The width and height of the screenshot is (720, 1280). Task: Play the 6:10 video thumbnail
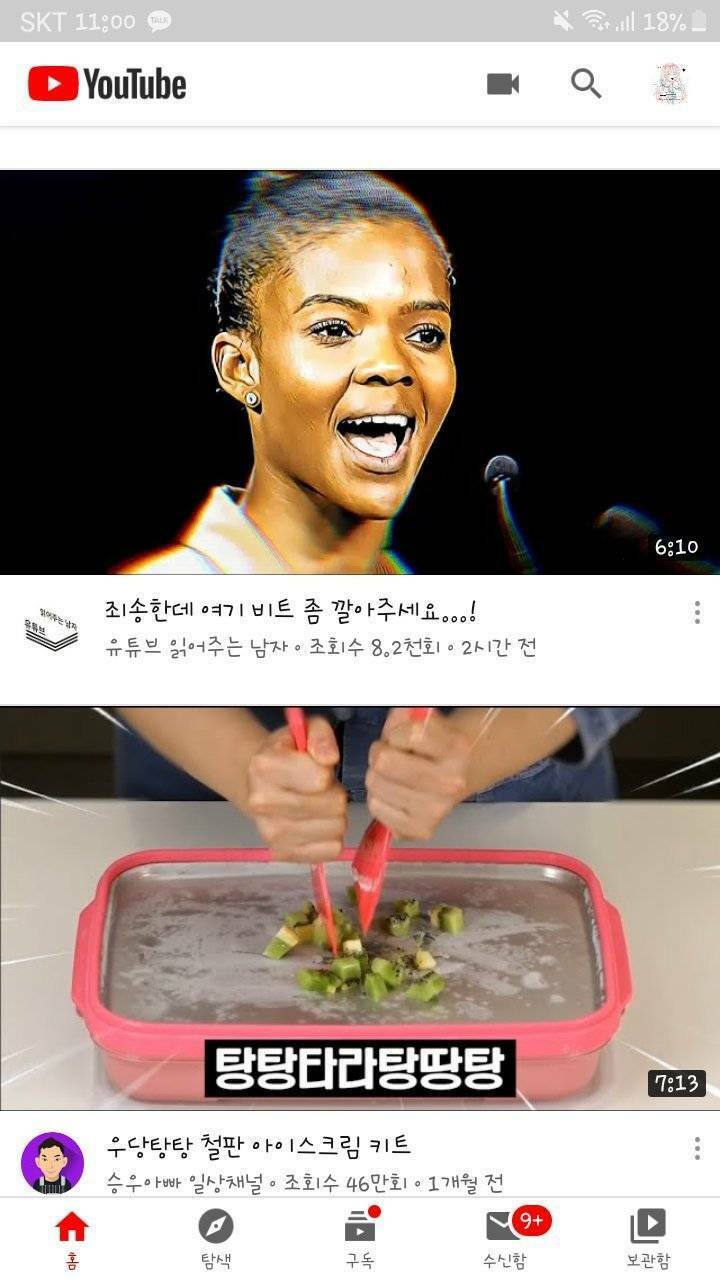click(360, 372)
